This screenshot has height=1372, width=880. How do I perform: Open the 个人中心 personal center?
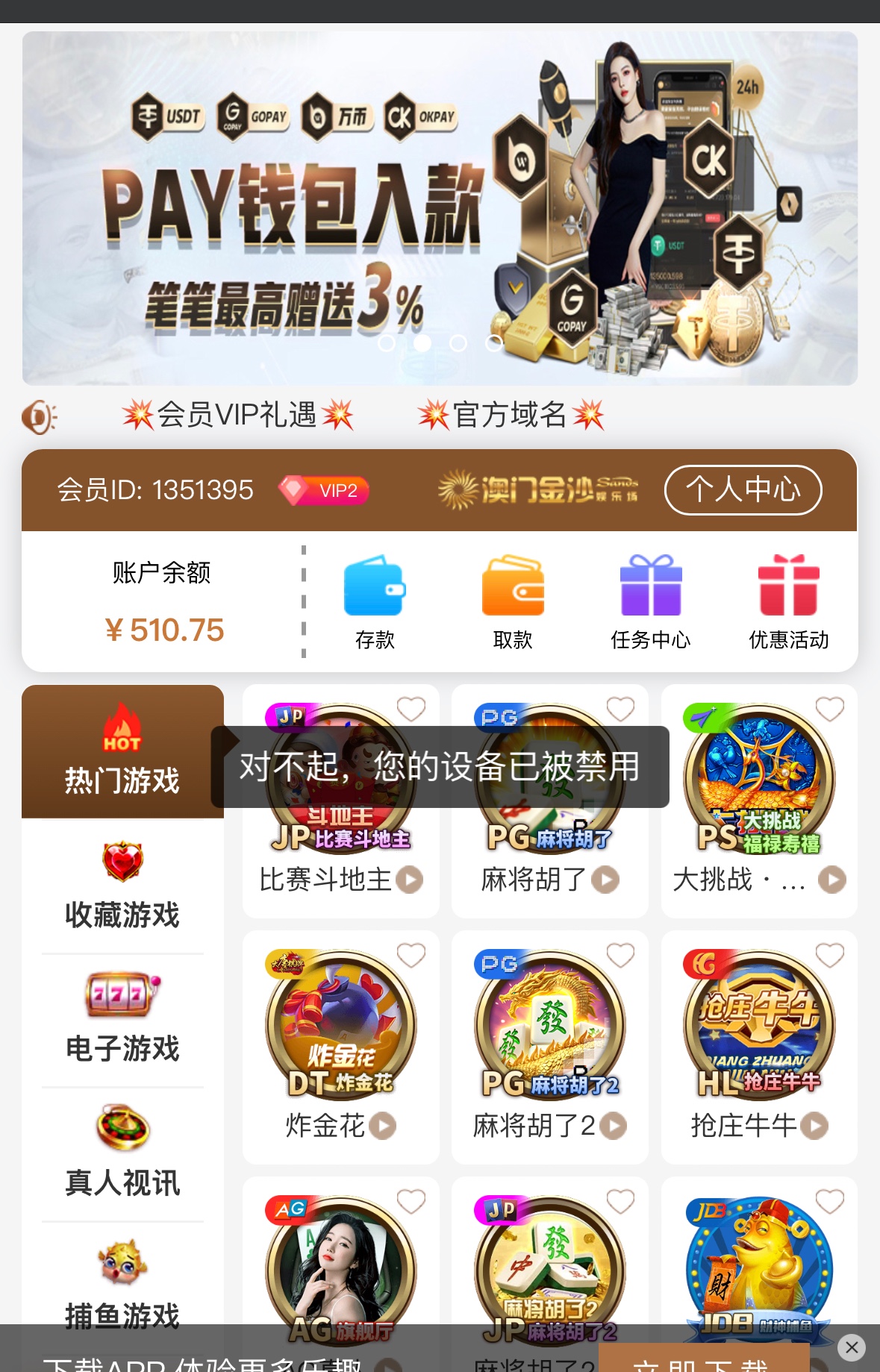click(x=743, y=490)
